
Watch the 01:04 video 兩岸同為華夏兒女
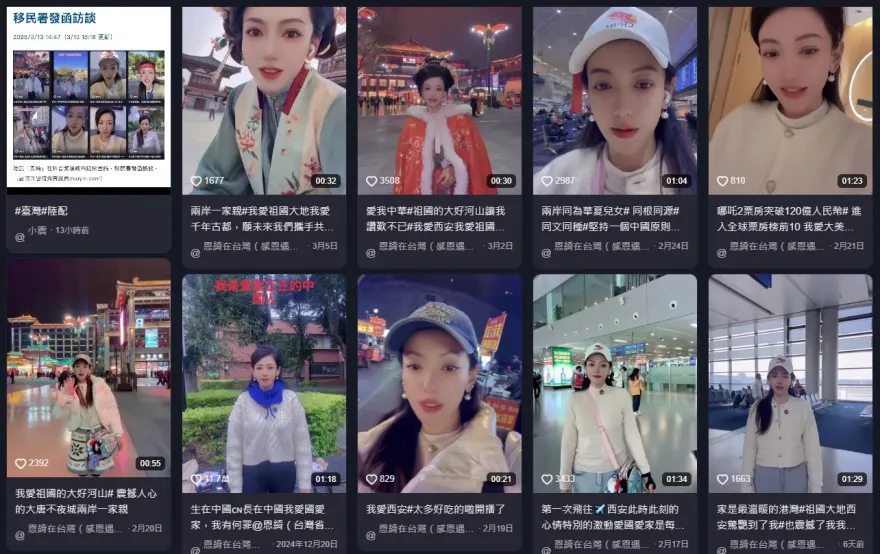click(x=614, y=100)
